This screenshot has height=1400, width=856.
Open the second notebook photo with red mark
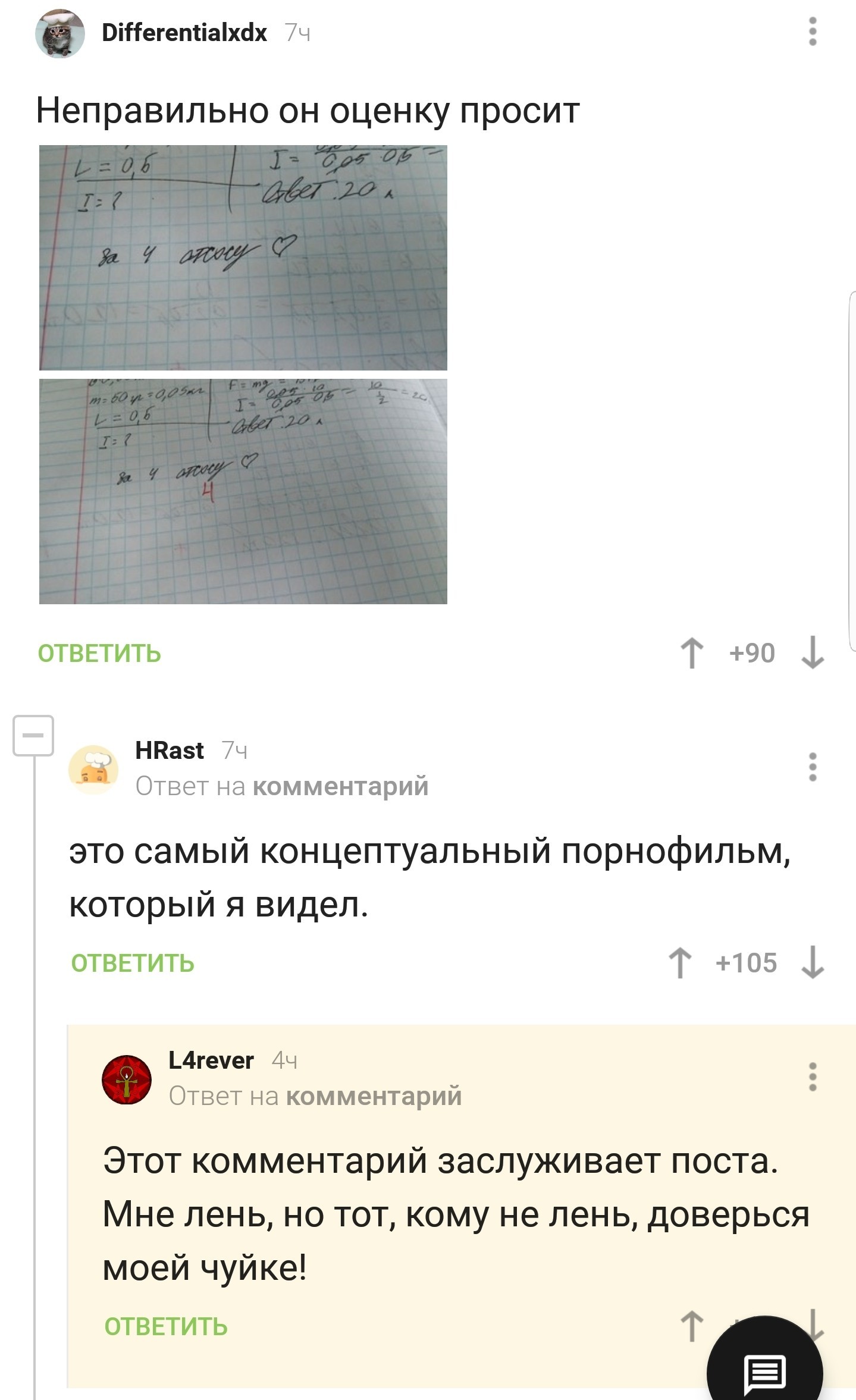(243, 491)
